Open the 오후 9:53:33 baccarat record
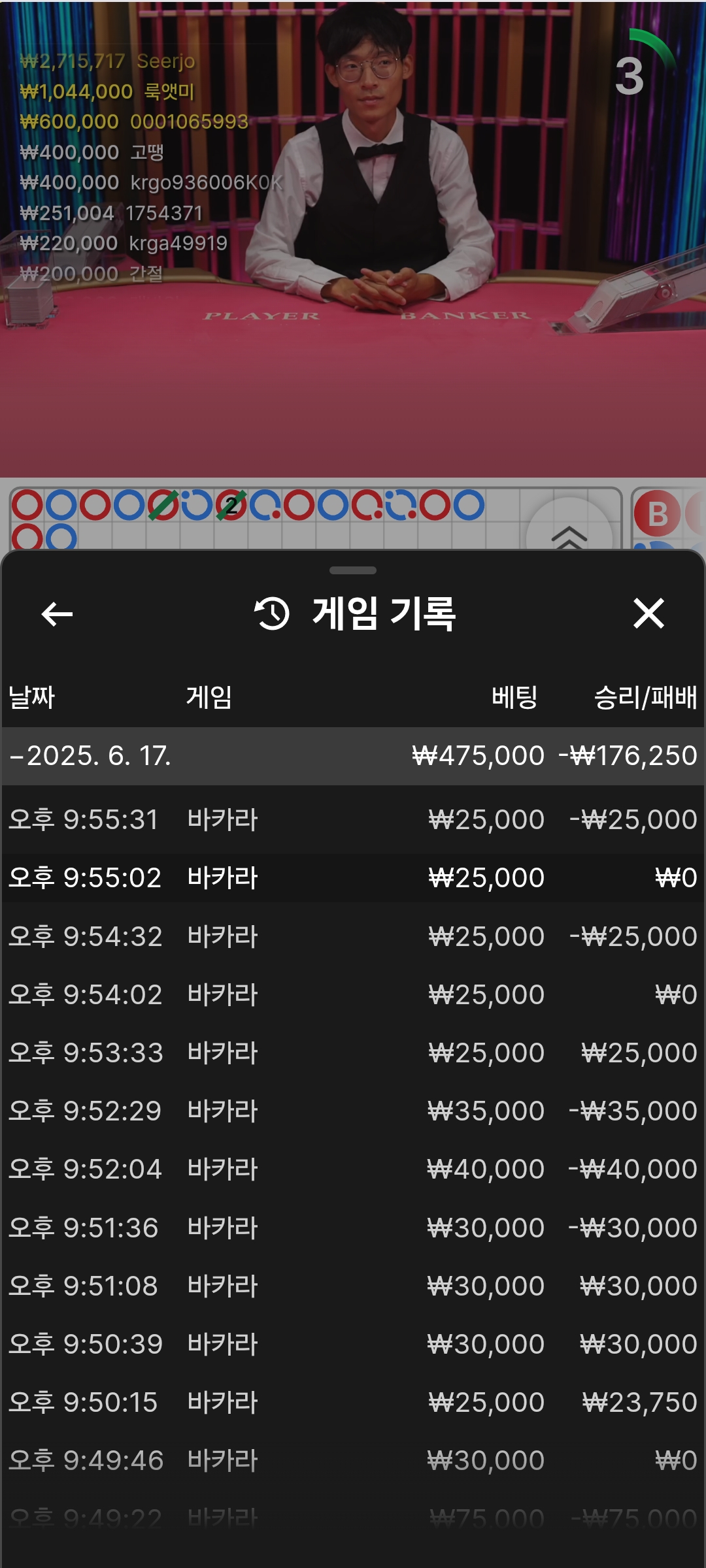 click(353, 1053)
